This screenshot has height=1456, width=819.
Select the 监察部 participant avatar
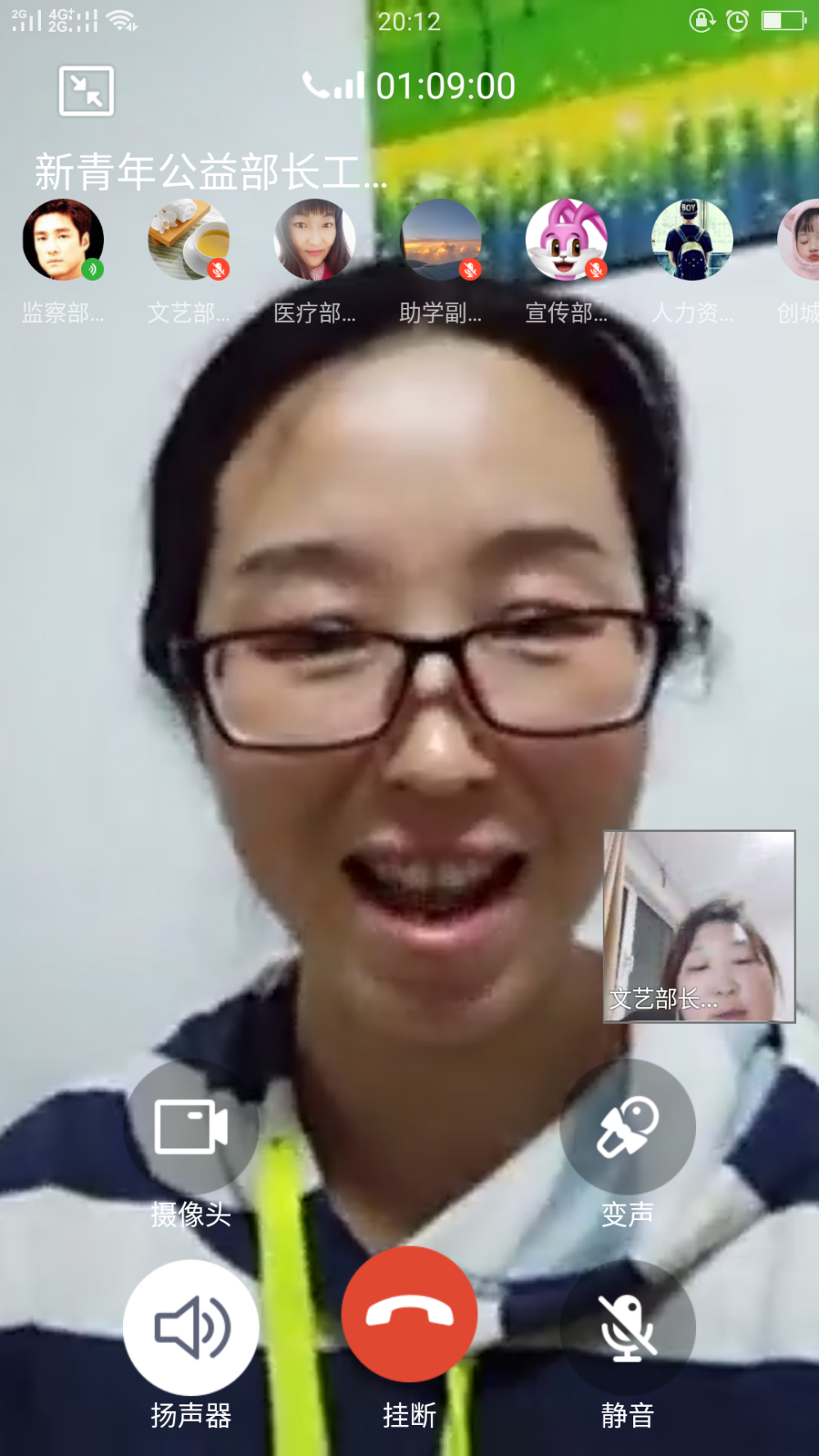pyautogui.click(x=63, y=240)
